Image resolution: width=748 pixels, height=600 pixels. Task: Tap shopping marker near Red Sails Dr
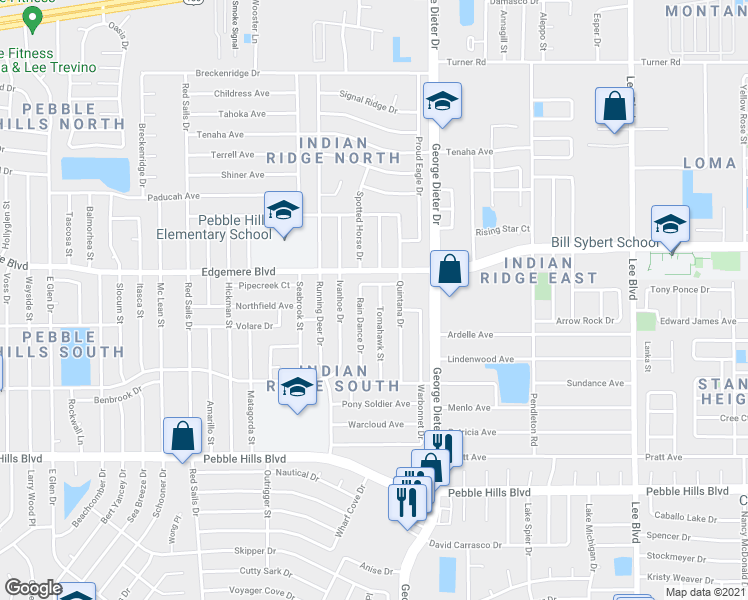click(182, 437)
